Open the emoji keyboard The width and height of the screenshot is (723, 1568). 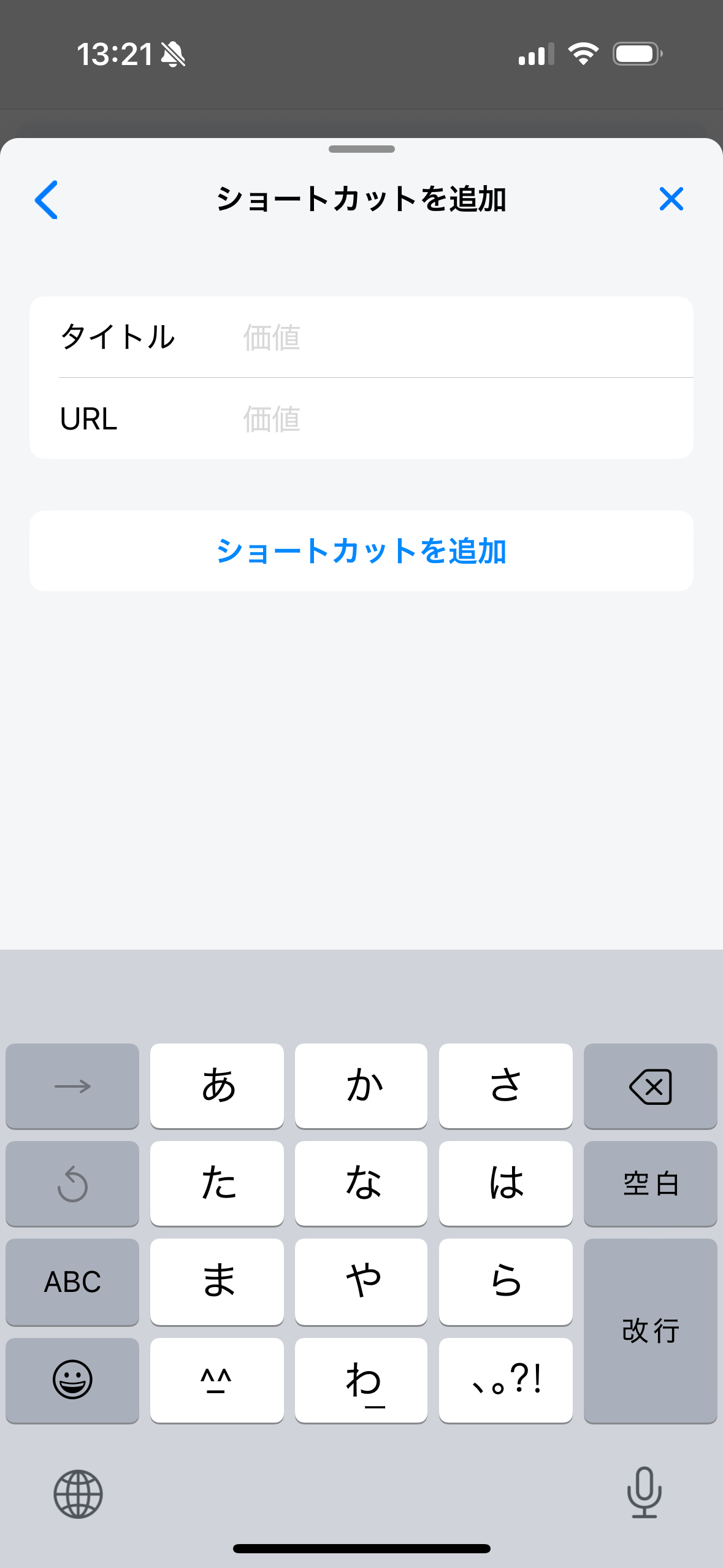point(72,1380)
